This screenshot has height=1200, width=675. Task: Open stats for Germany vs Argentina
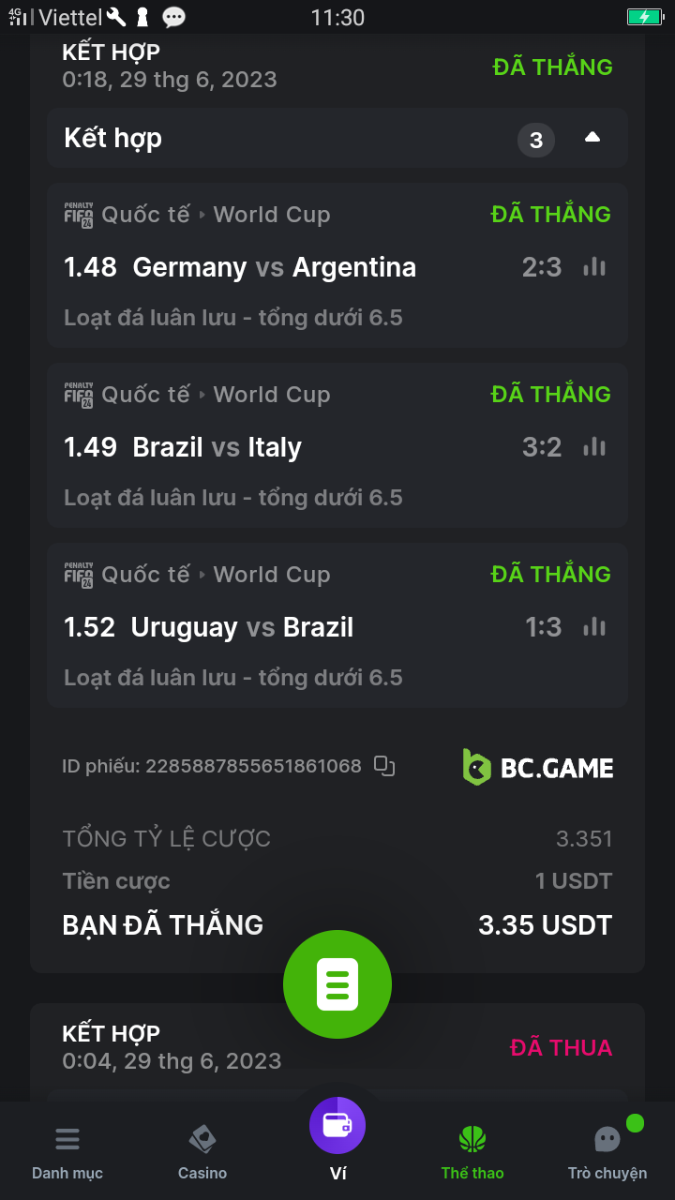click(595, 267)
